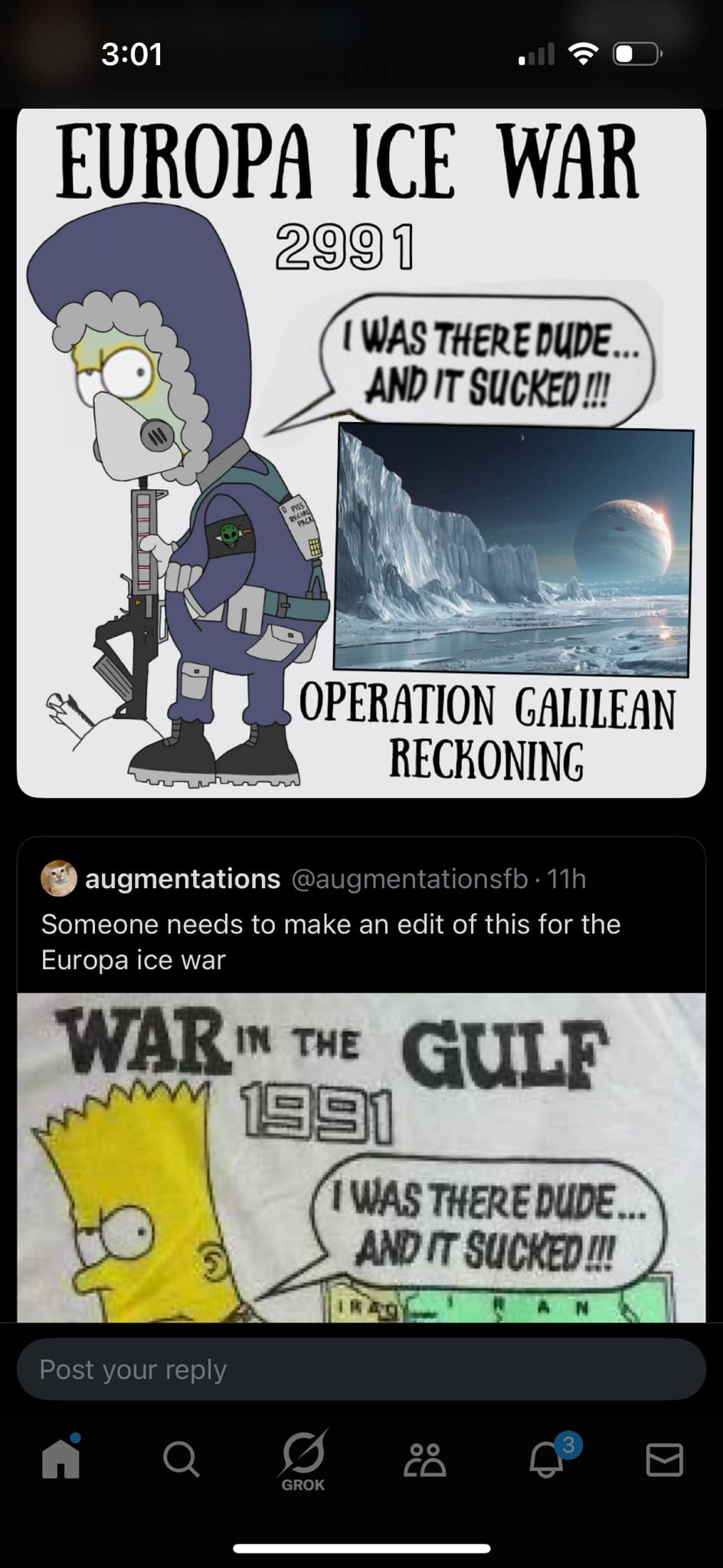Go to the Home tab
The height and width of the screenshot is (1568, 723).
(x=61, y=1459)
